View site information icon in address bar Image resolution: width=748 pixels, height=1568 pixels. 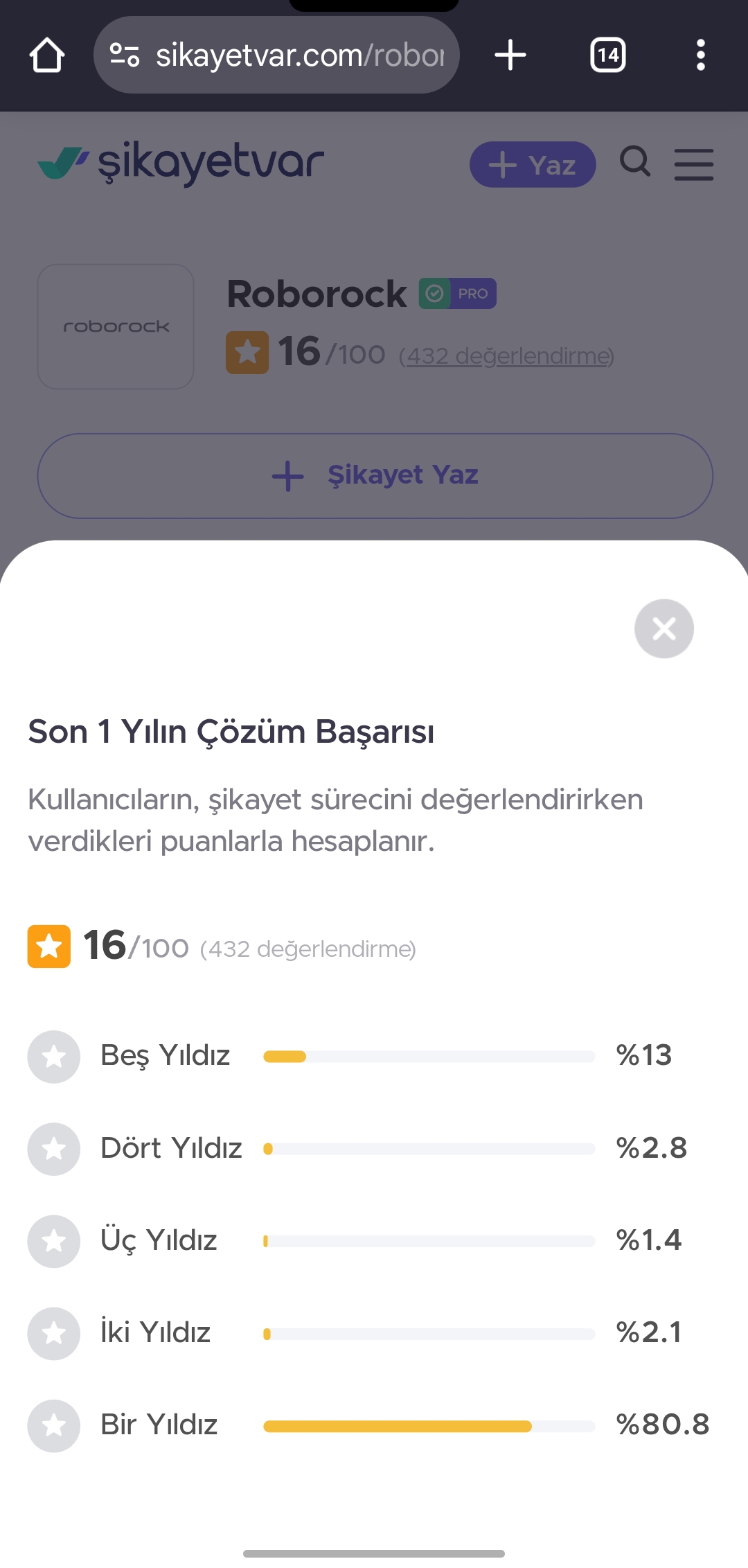pyautogui.click(x=125, y=55)
